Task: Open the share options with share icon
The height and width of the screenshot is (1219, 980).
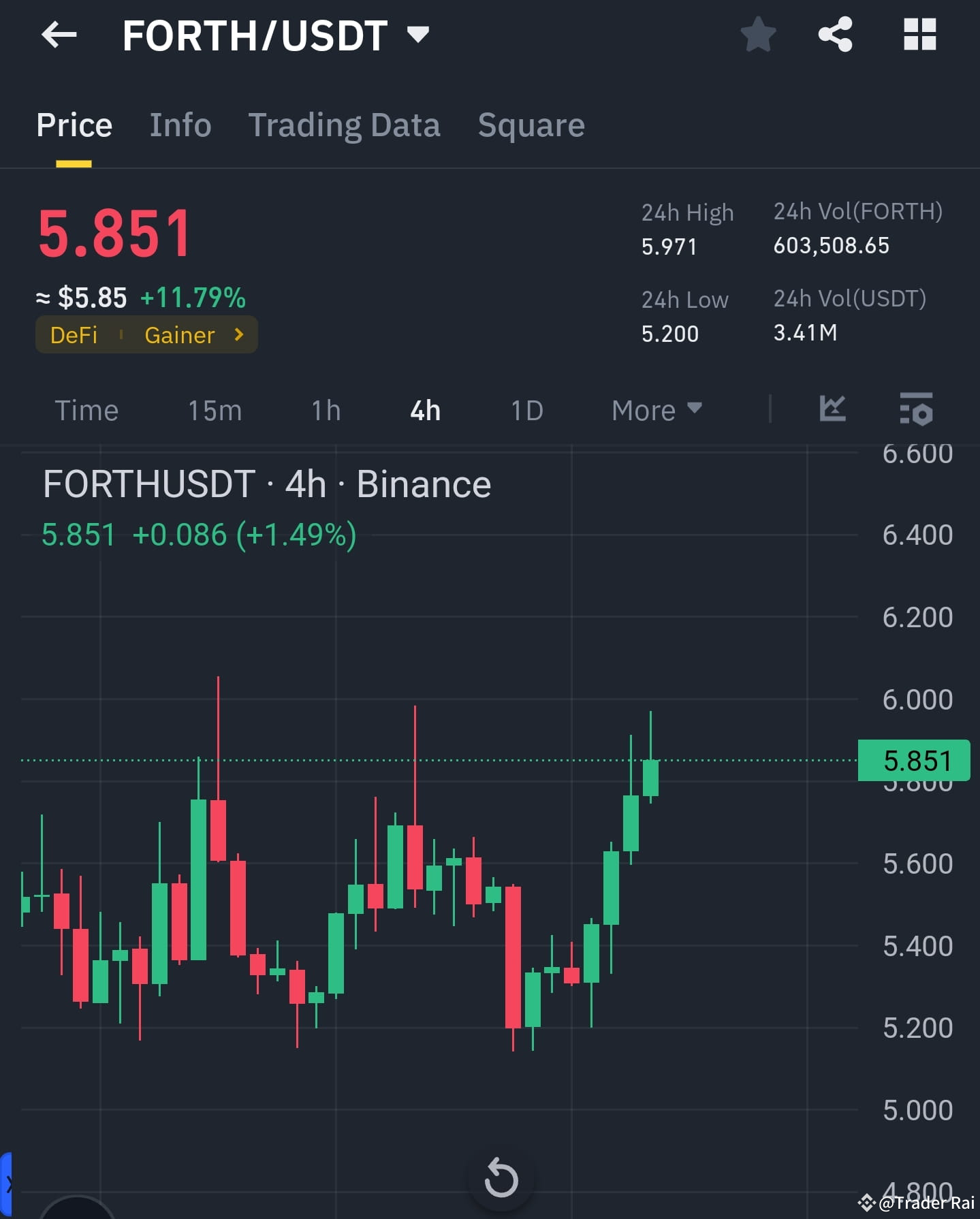Action: coord(835,35)
